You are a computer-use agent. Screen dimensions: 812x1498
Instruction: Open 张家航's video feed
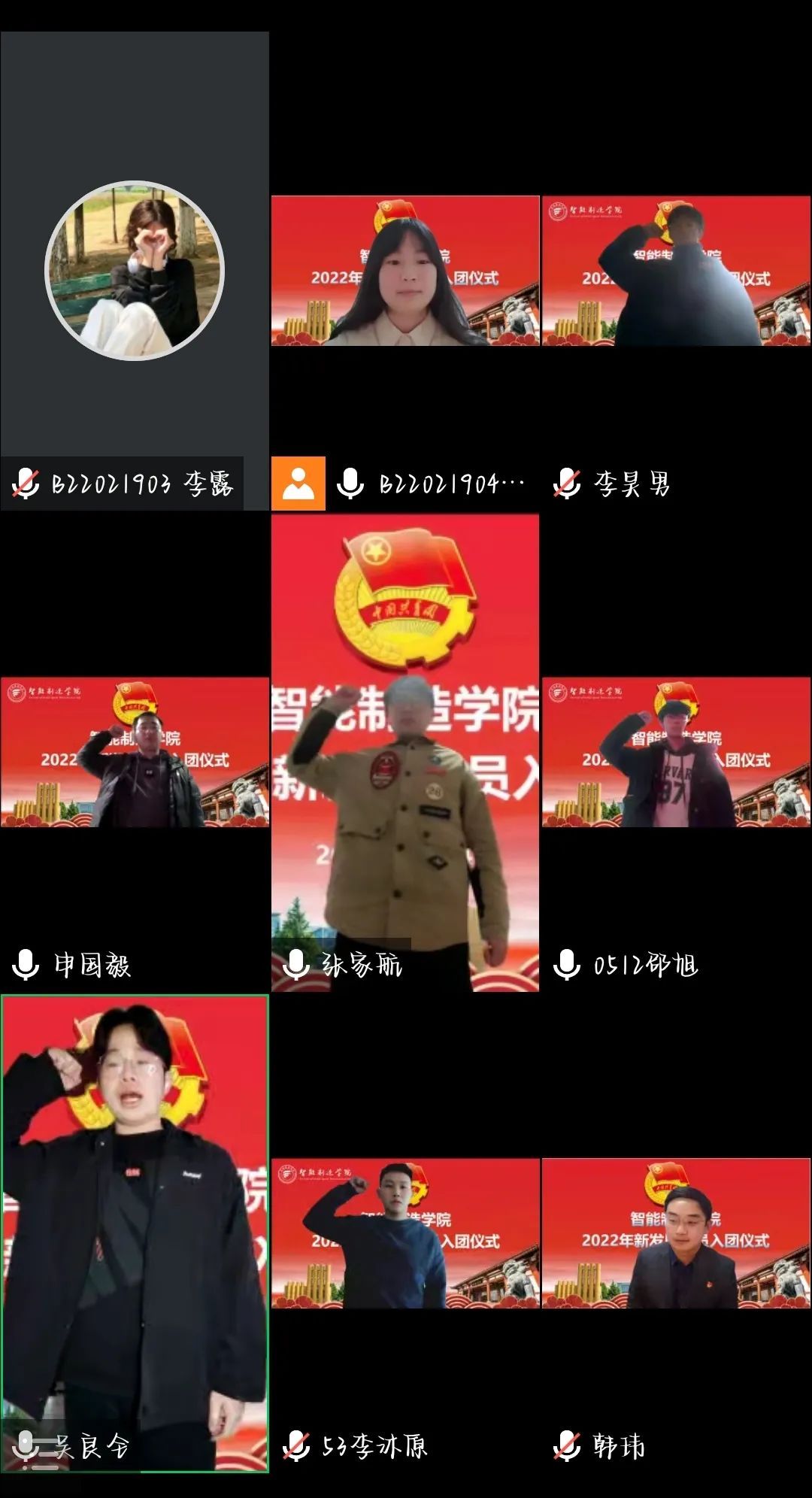pyautogui.click(x=405, y=752)
